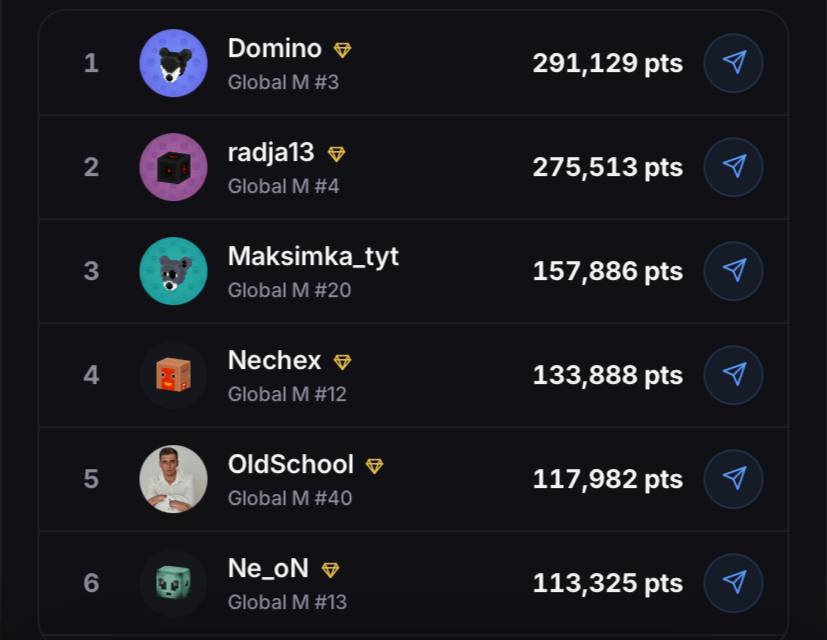Select the Nechex ranking row
The height and width of the screenshot is (640, 827).
coord(414,375)
